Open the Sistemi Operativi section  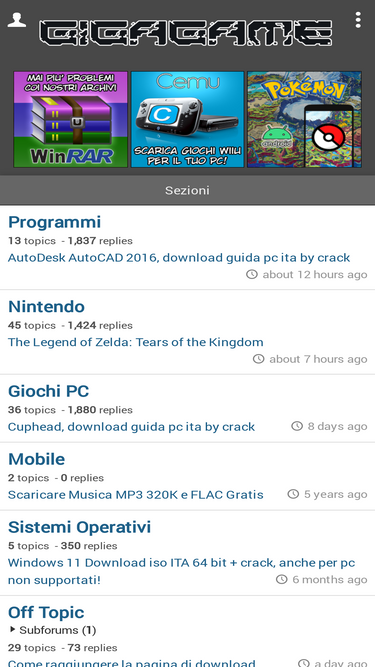coord(80,527)
